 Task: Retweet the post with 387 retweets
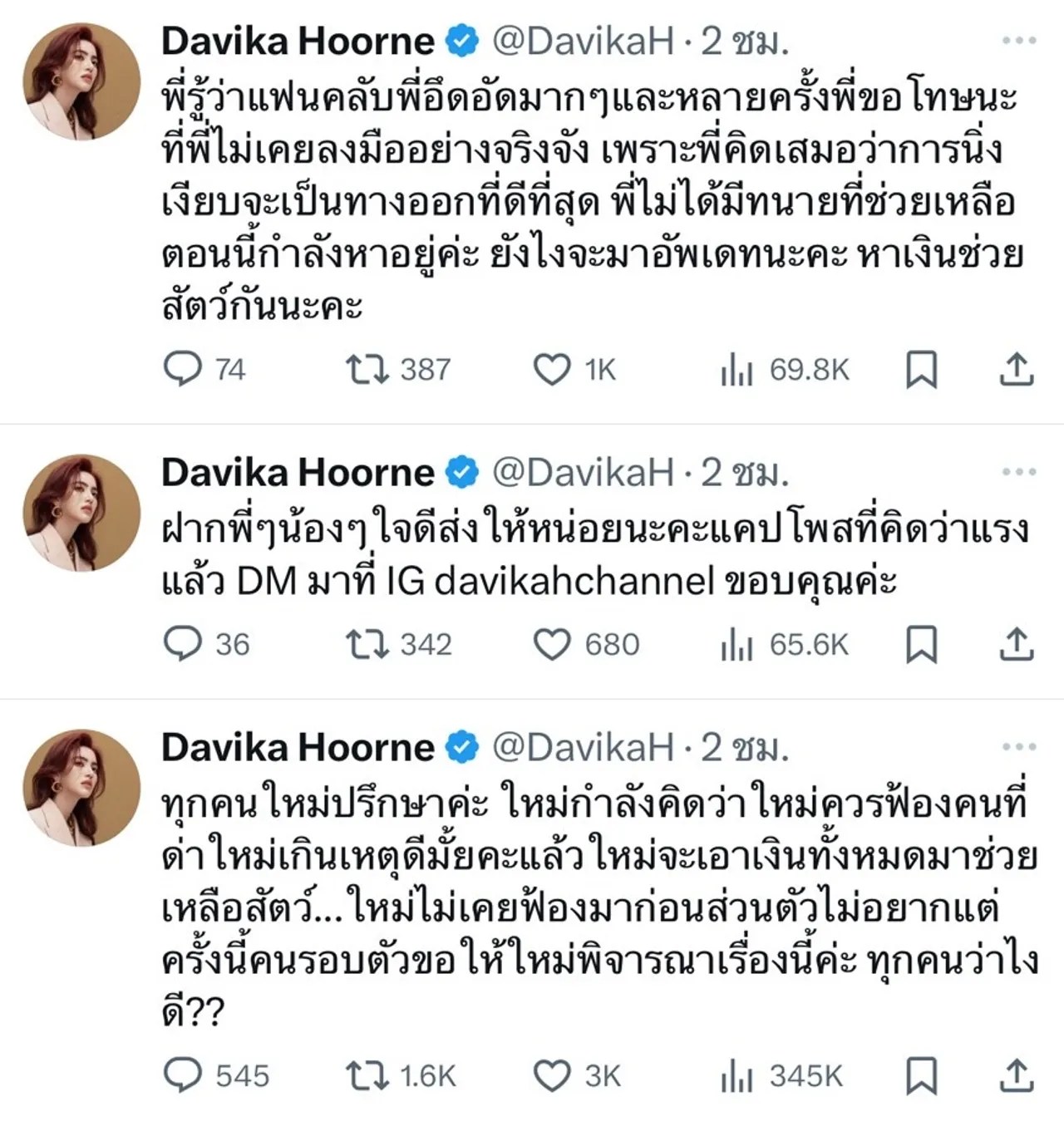point(367,369)
